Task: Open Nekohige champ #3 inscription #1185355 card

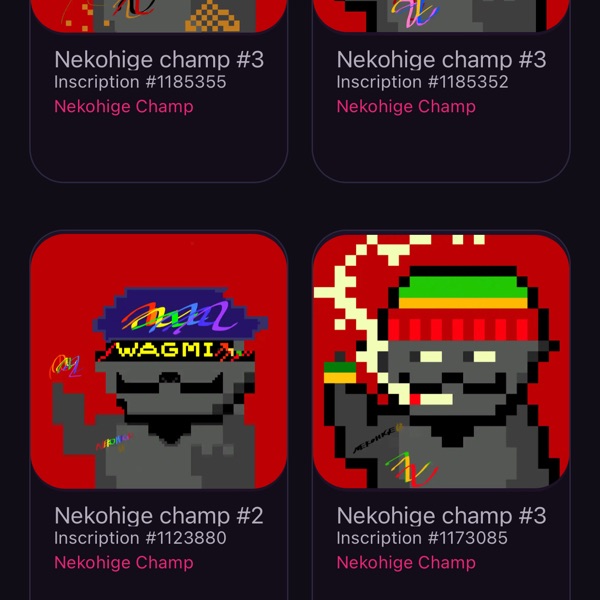Action: (158, 60)
